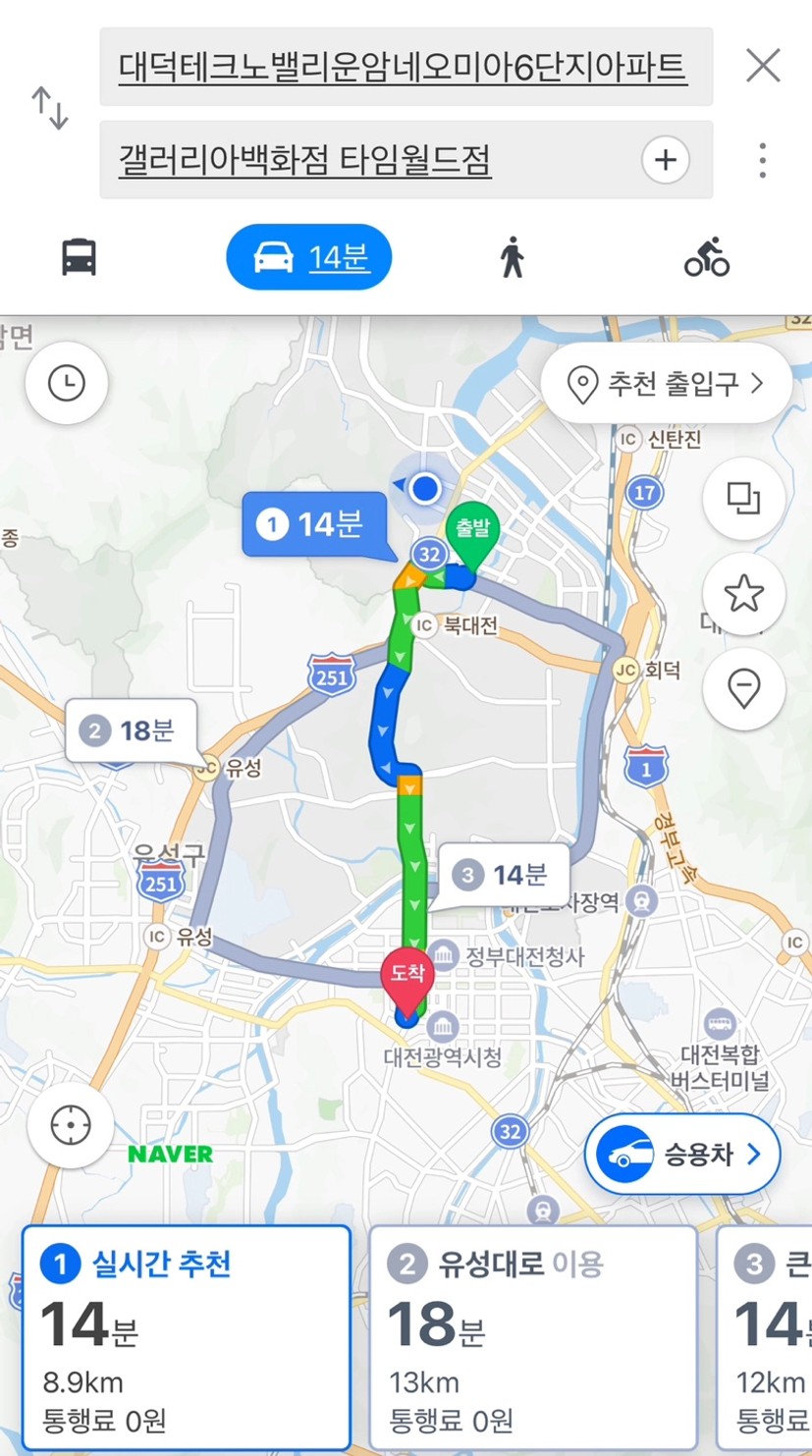The image size is (812, 1456).
Task: Open favorites with the star button
Action: click(x=743, y=594)
